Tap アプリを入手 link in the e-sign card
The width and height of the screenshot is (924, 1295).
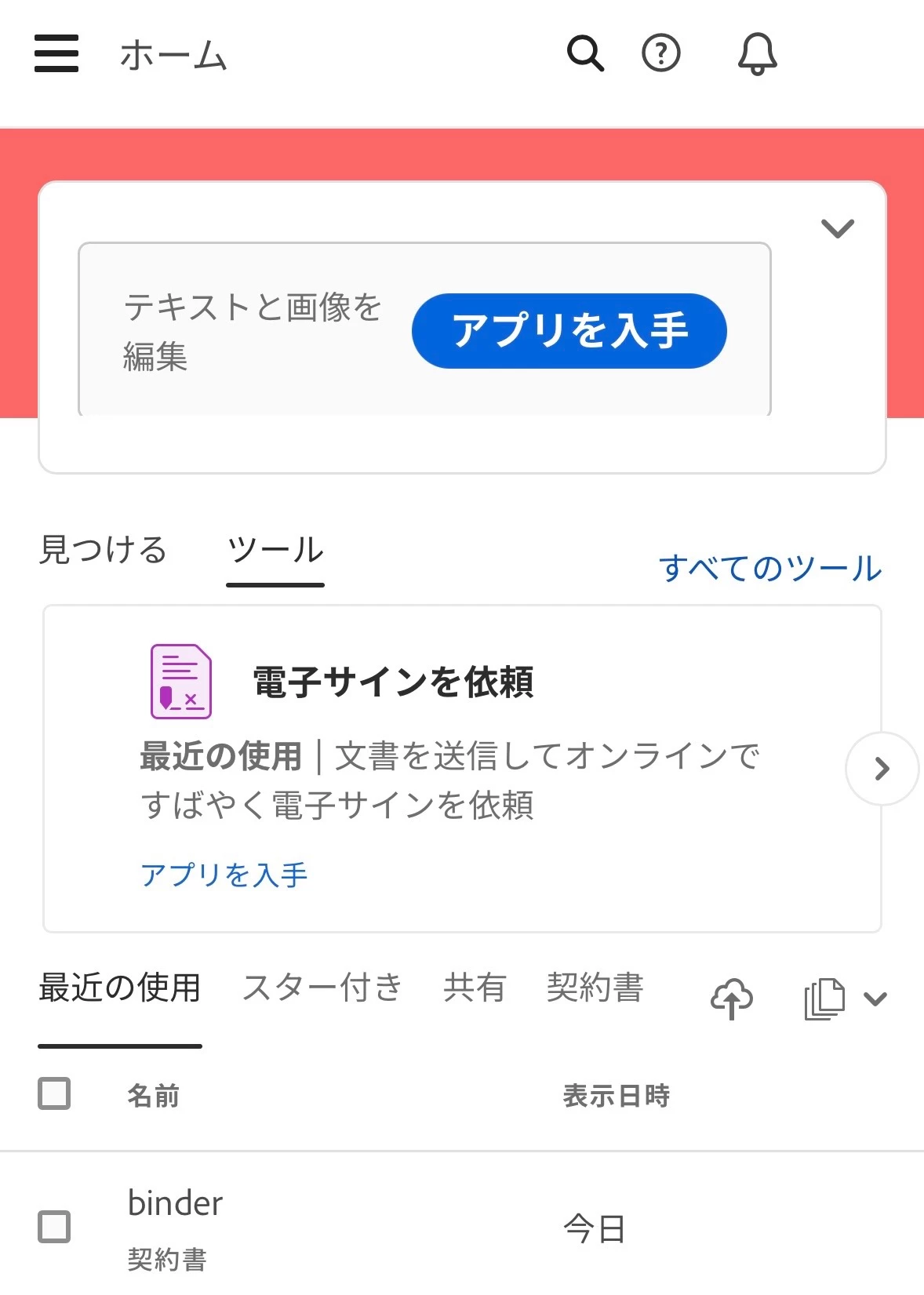[224, 875]
